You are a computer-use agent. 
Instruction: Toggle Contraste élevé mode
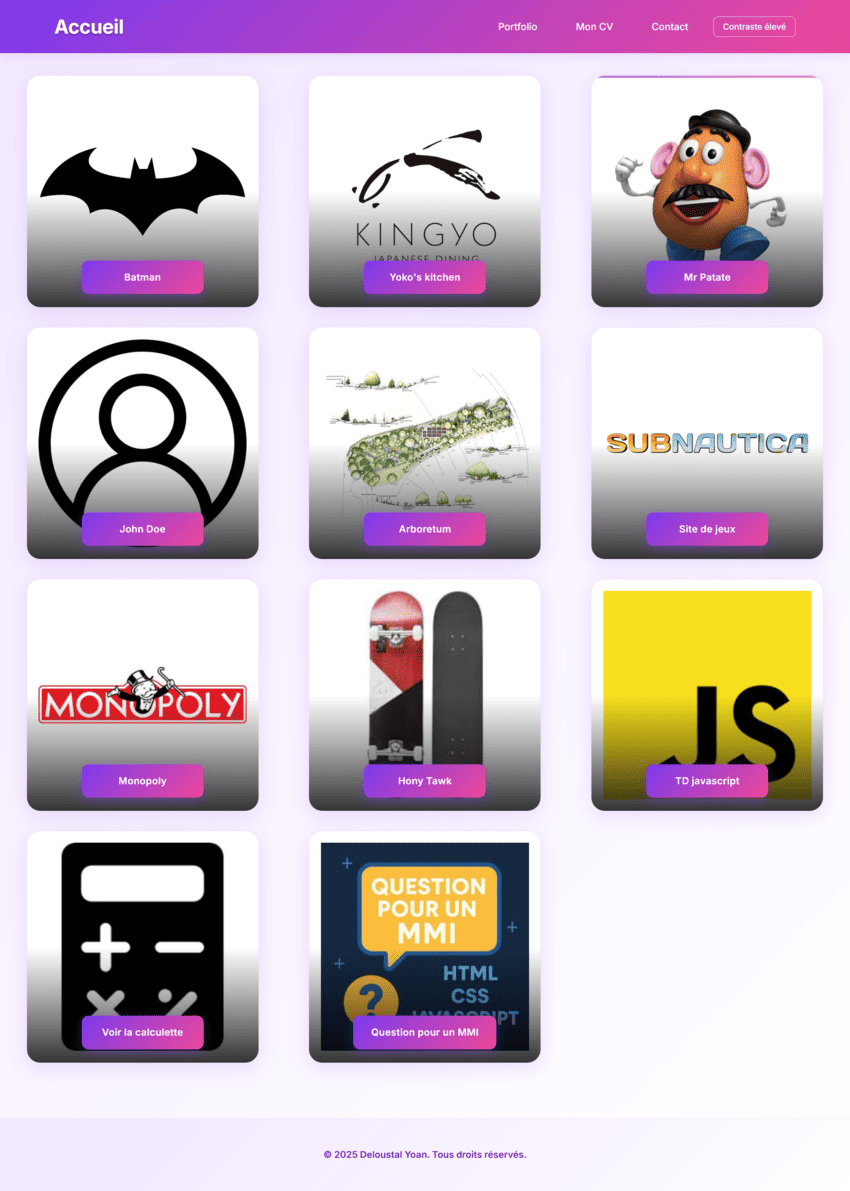[754, 27]
